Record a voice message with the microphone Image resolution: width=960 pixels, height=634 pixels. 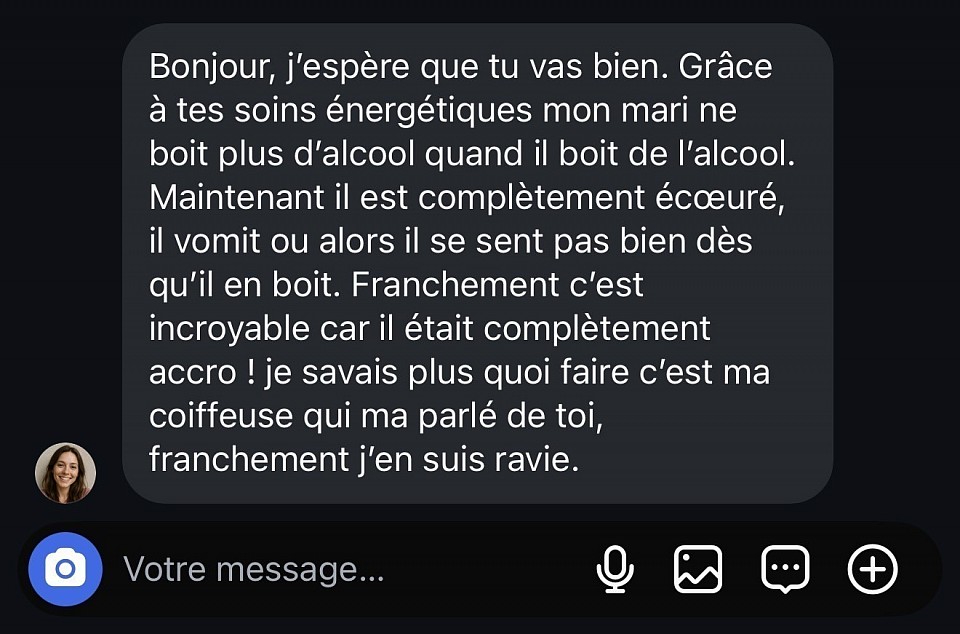(615, 570)
